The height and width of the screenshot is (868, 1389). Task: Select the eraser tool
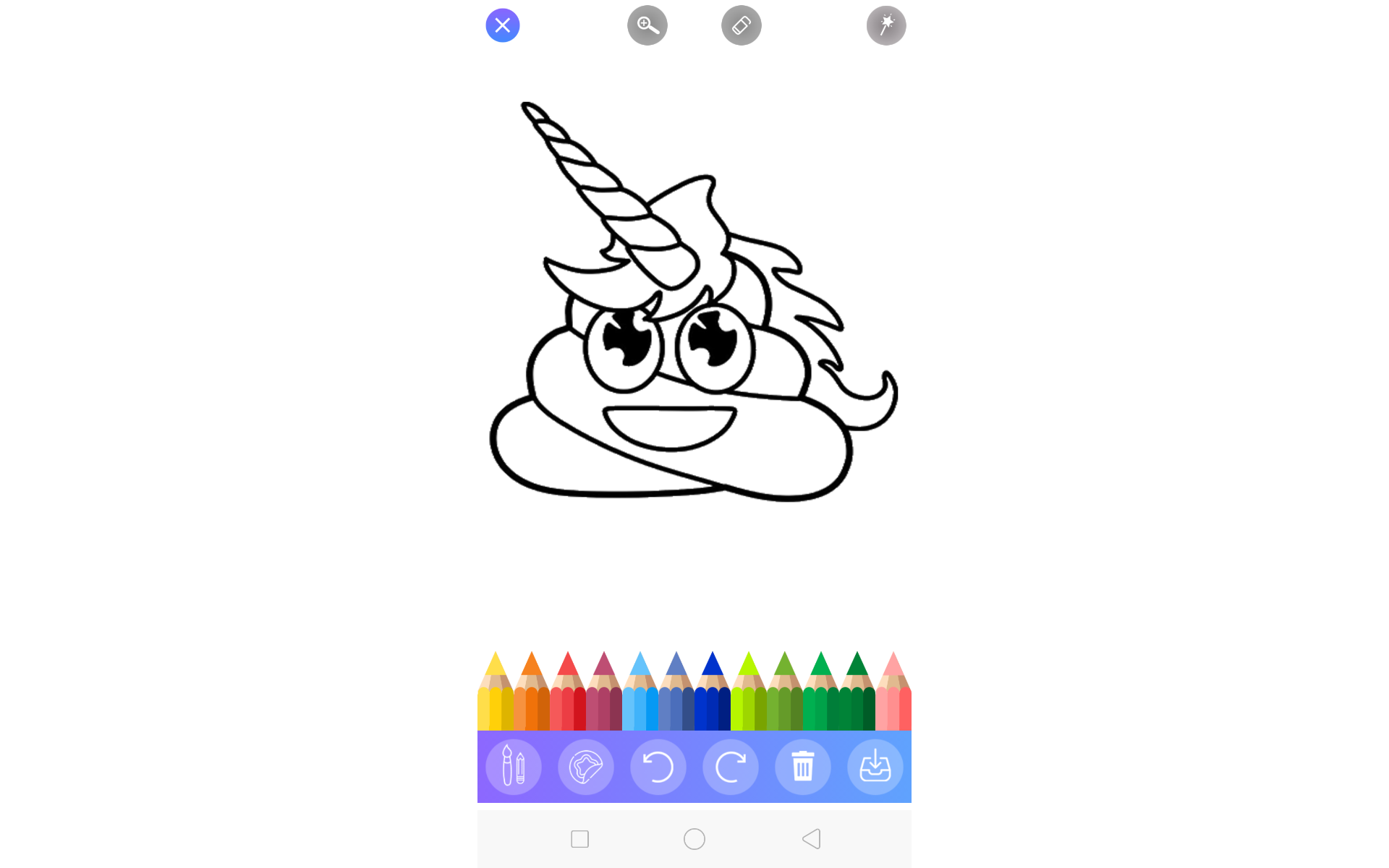click(742, 25)
